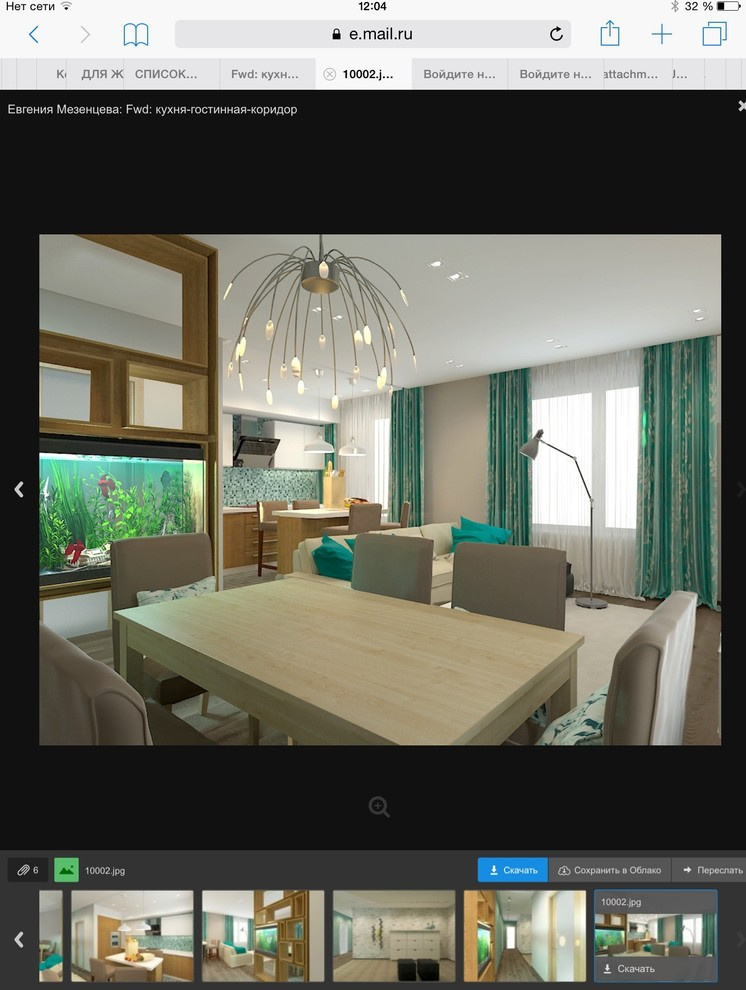Go back in Safari

34,35
